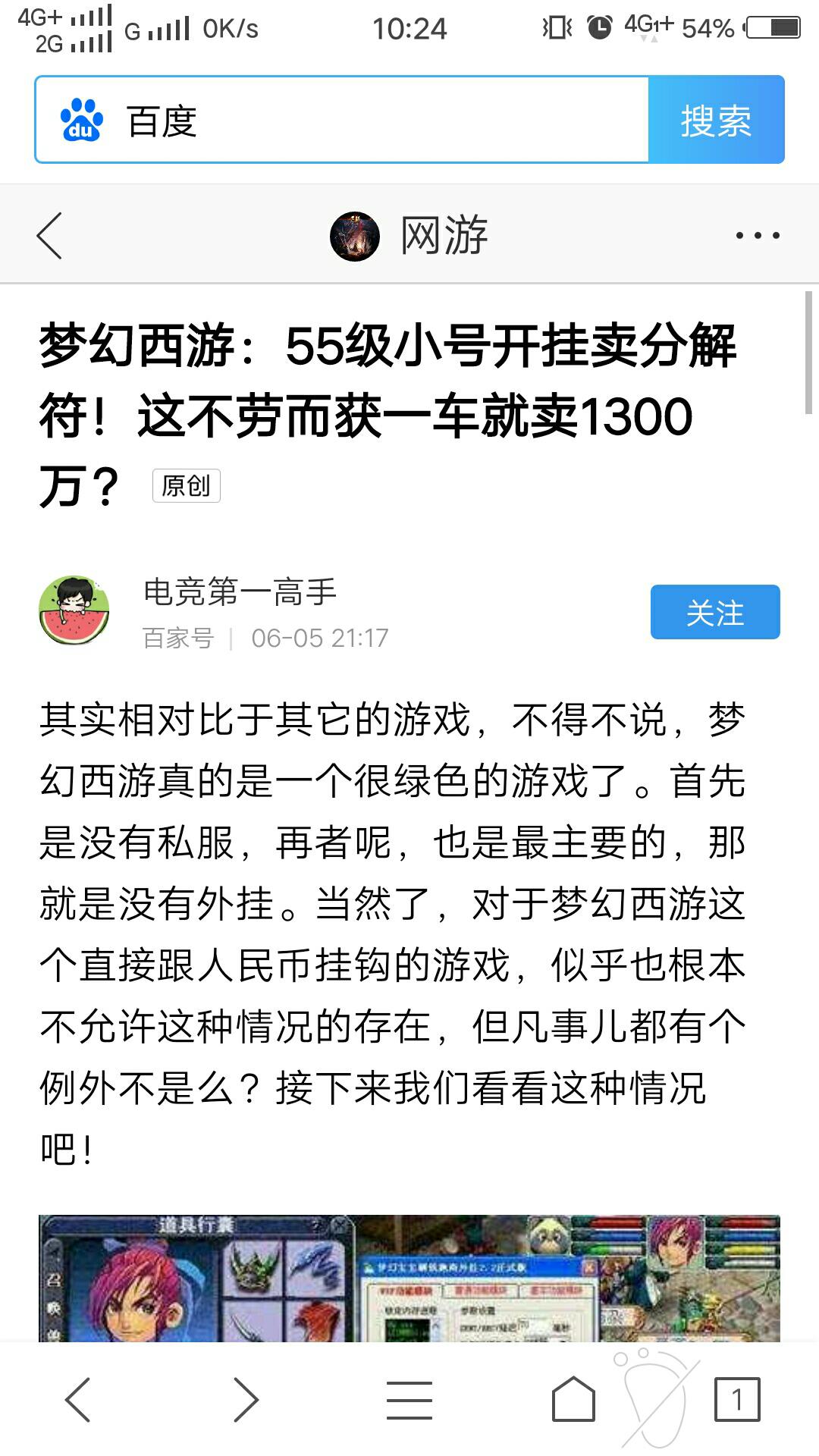Go to the browser home page

[573, 1399]
